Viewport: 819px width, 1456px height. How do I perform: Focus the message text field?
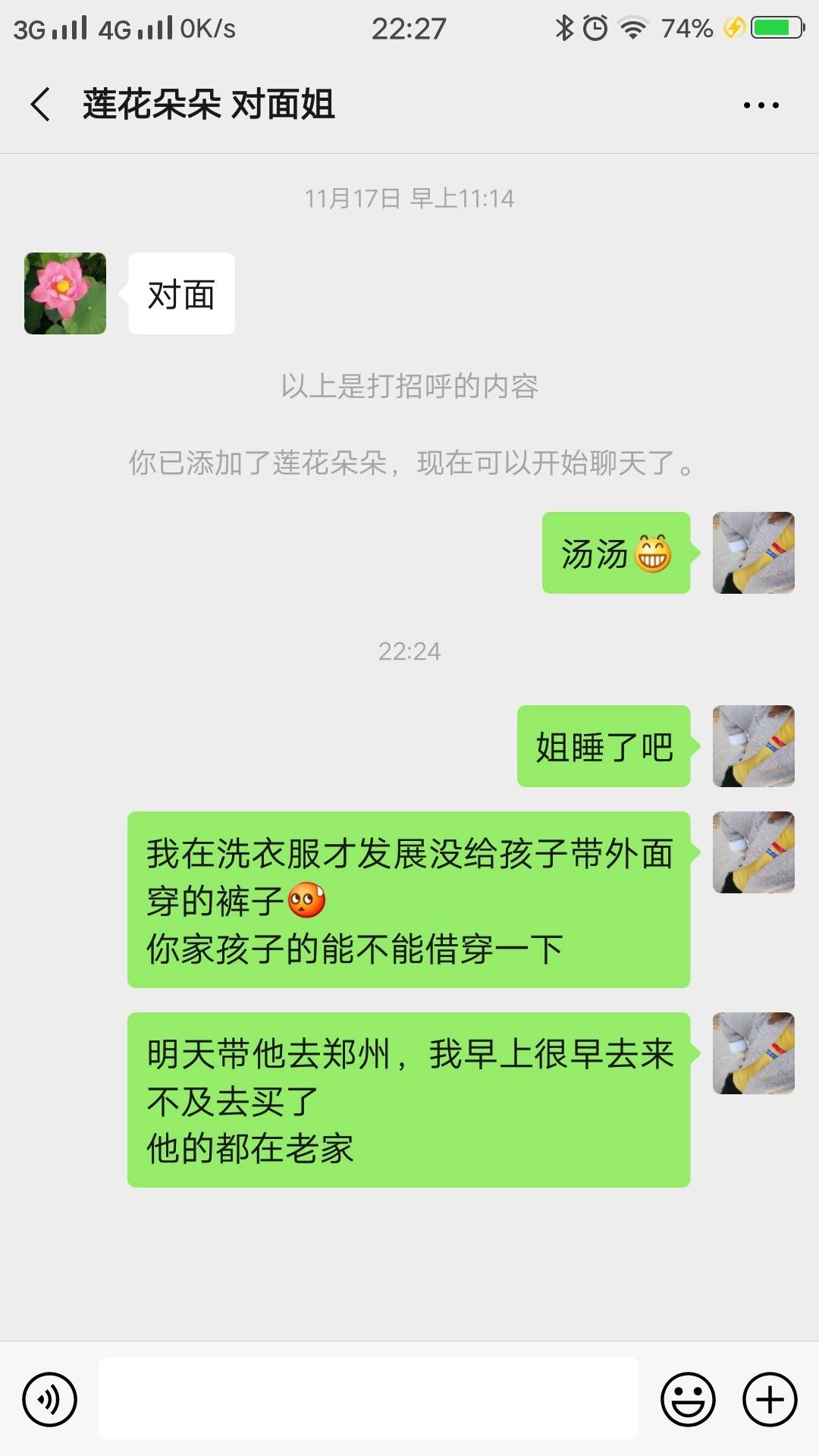(x=368, y=1399)
